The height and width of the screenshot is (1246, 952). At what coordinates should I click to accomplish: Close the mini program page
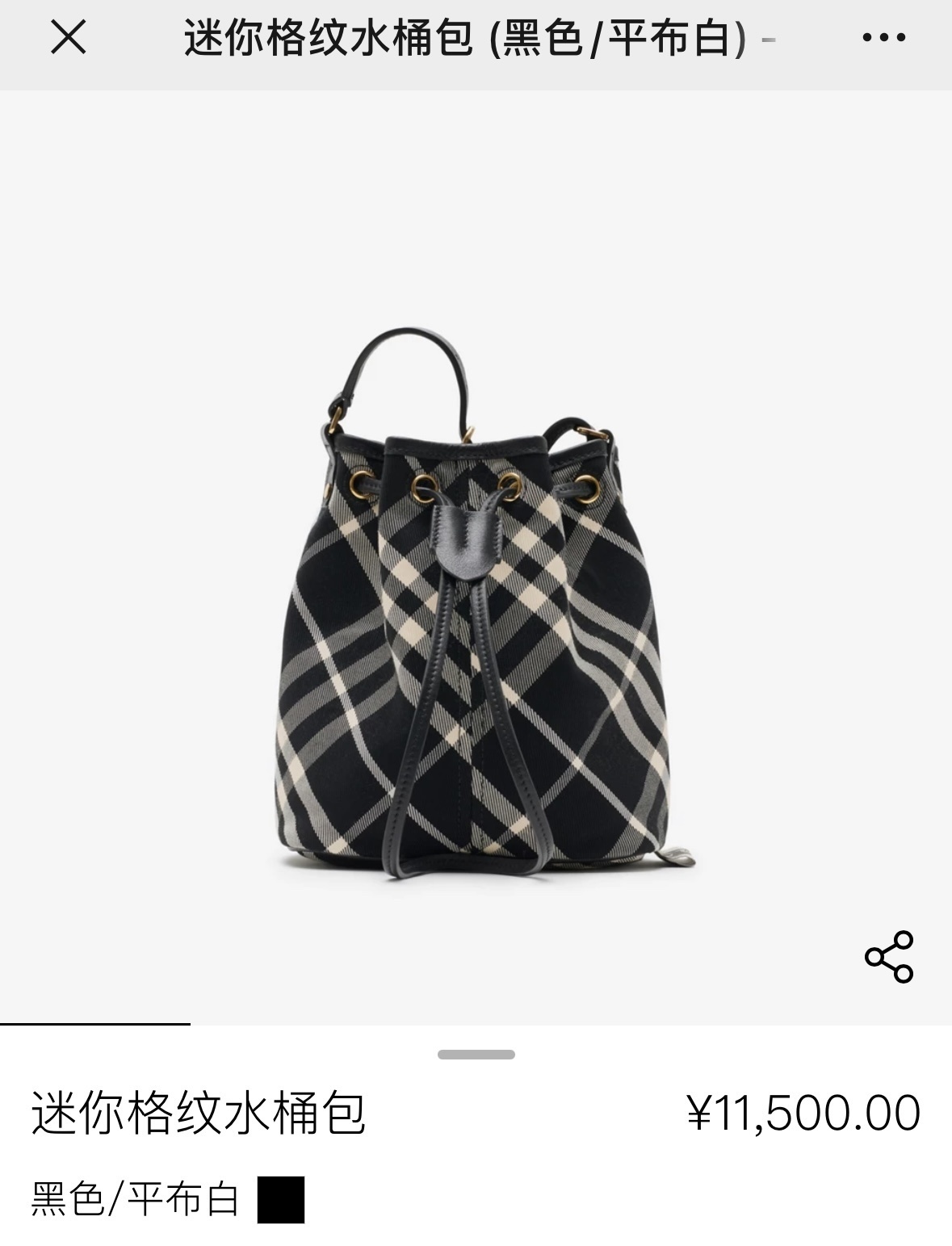pyautogui.click(x=68, y=37)
